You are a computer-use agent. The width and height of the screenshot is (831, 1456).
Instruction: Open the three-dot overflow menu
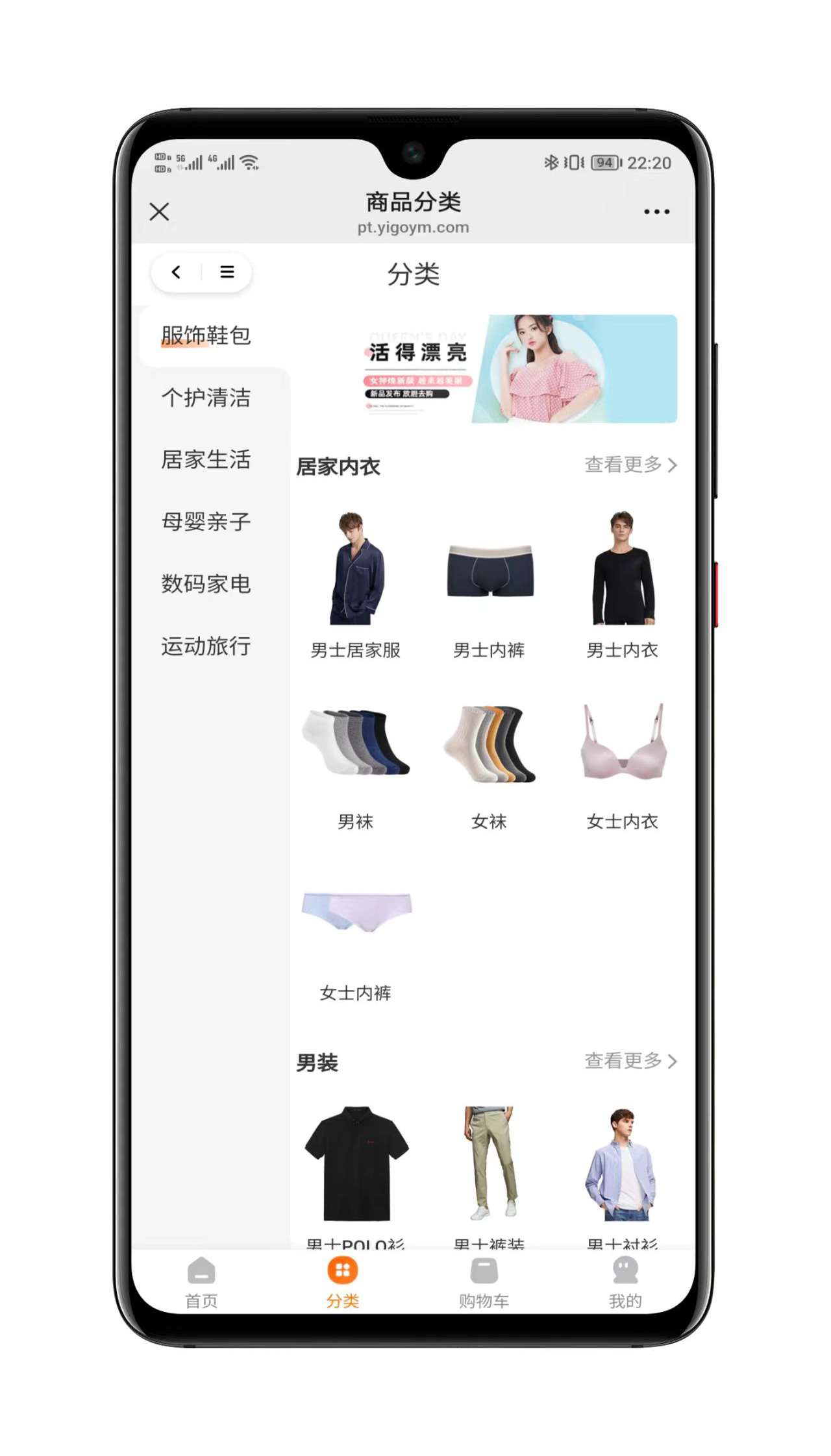pos(656,212)
